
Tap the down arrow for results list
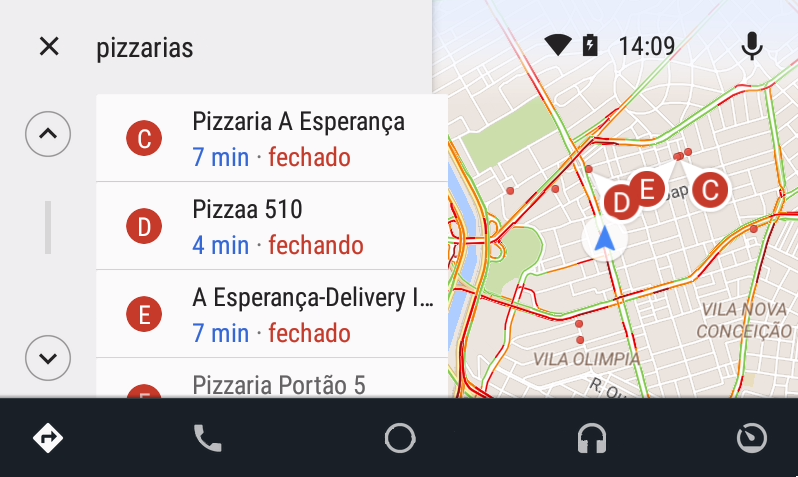click(49, 356)
